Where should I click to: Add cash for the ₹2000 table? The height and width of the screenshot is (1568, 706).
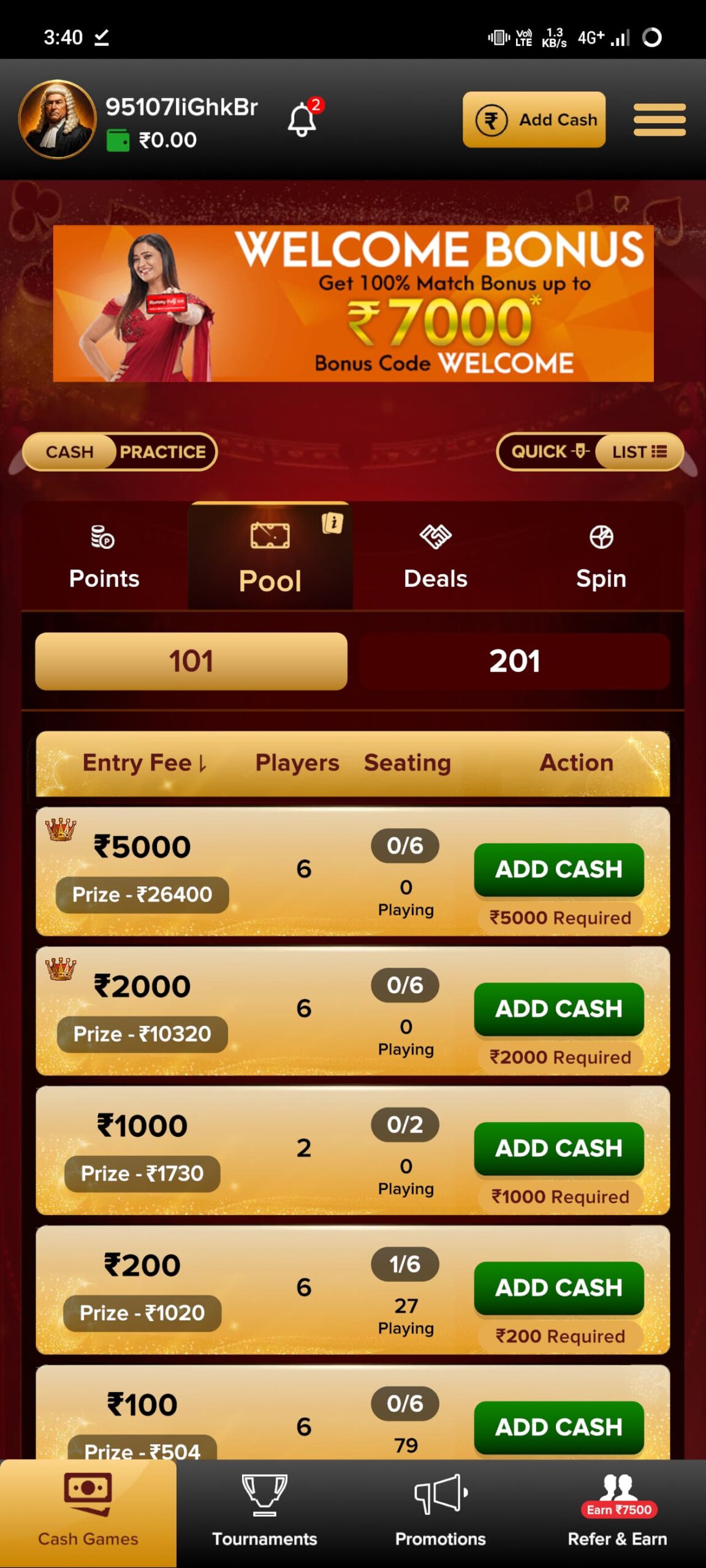[x=558, y=1009]
